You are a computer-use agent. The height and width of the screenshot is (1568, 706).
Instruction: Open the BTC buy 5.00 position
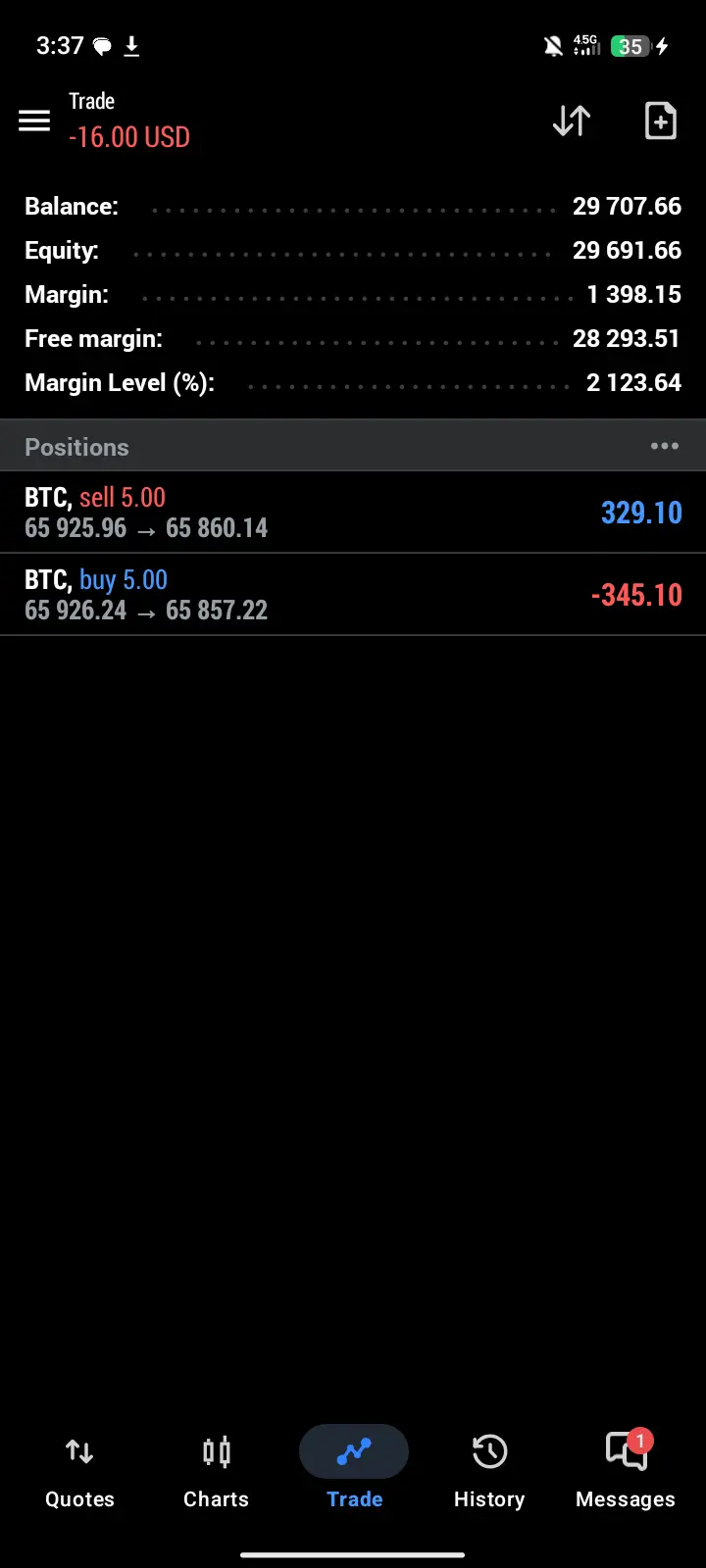pyautogui.click(x=353, y=595)
